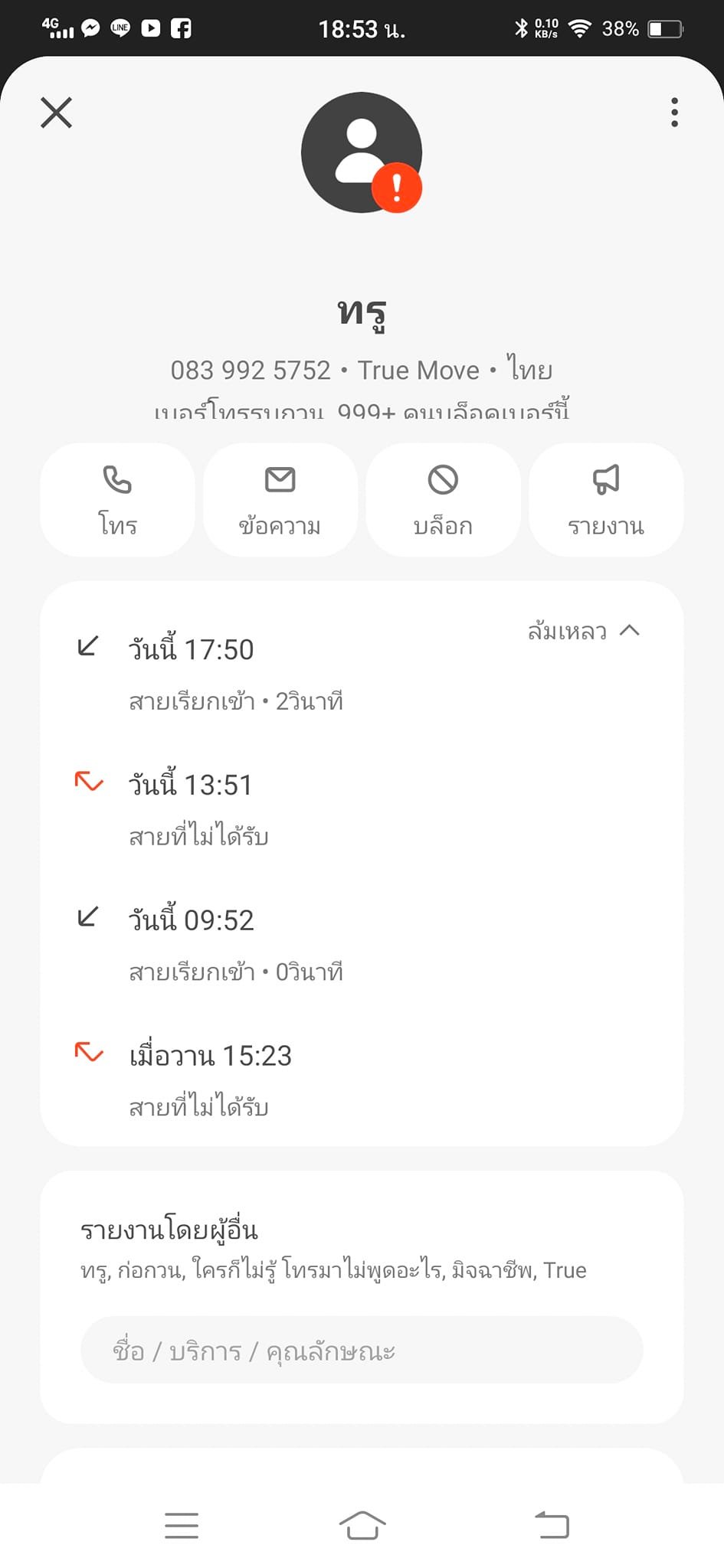Call the number via โทร button
The height and width of the screenshot is (1568, 724).
[117, 500]
